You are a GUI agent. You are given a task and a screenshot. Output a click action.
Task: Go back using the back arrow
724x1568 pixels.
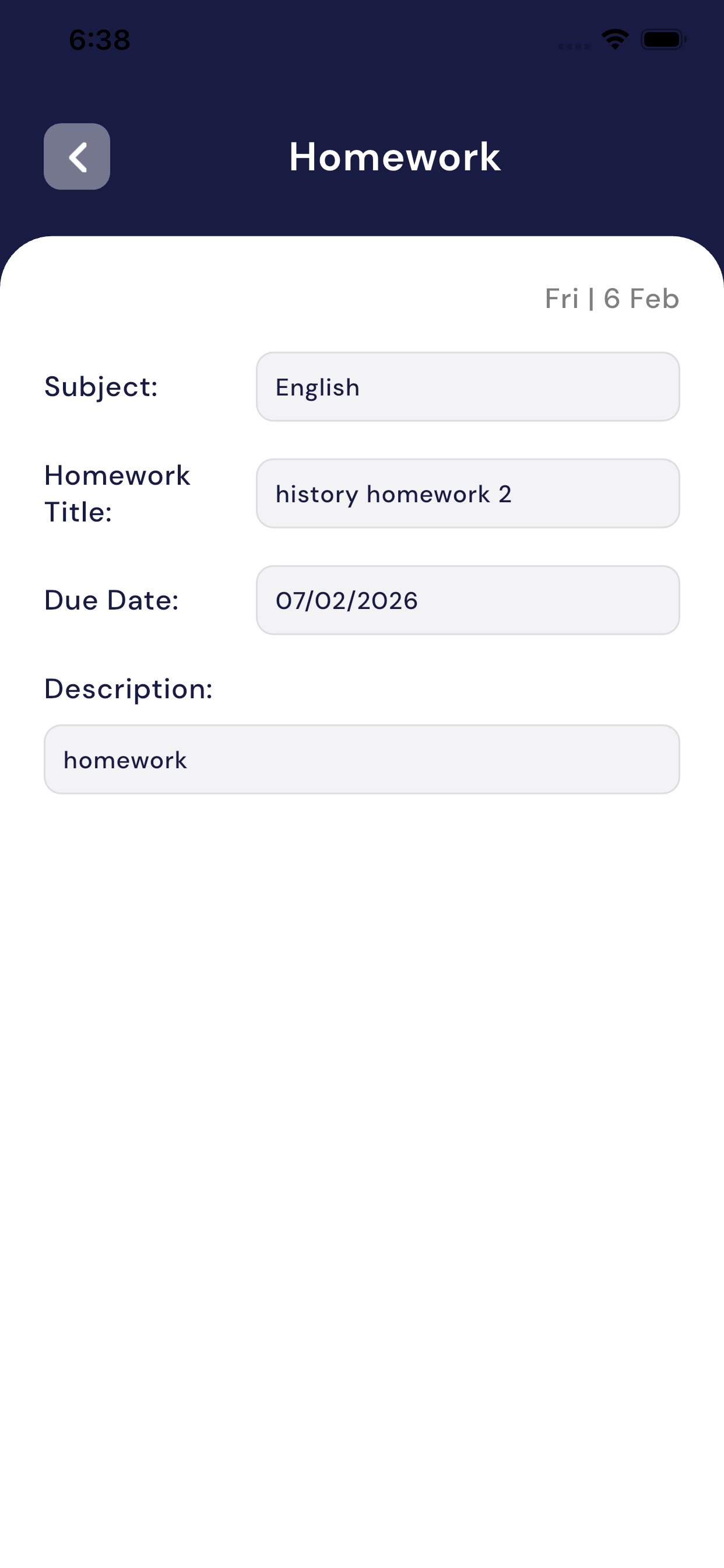click(x=77, y=156)
